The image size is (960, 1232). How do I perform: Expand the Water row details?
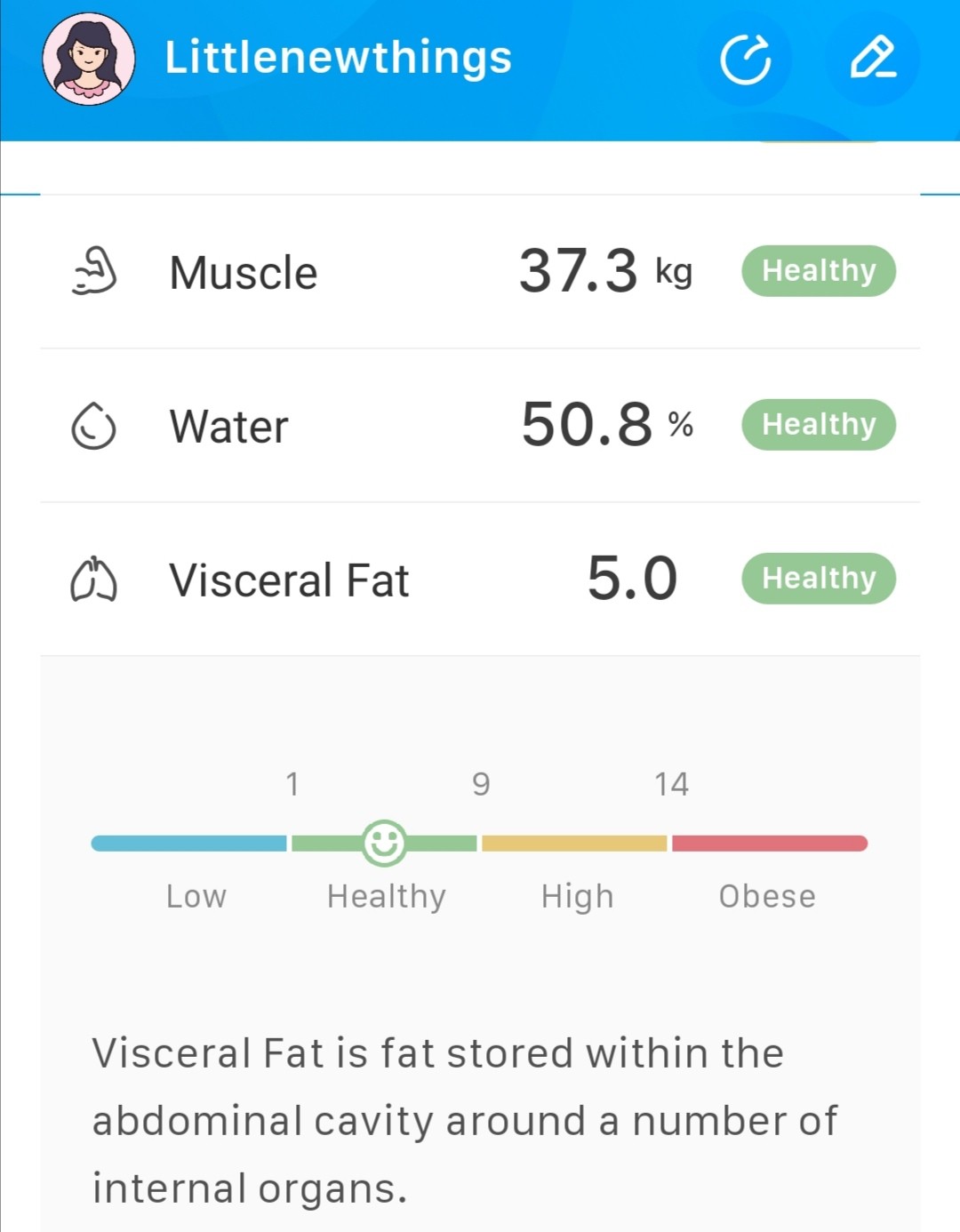(x=480, y=426)
